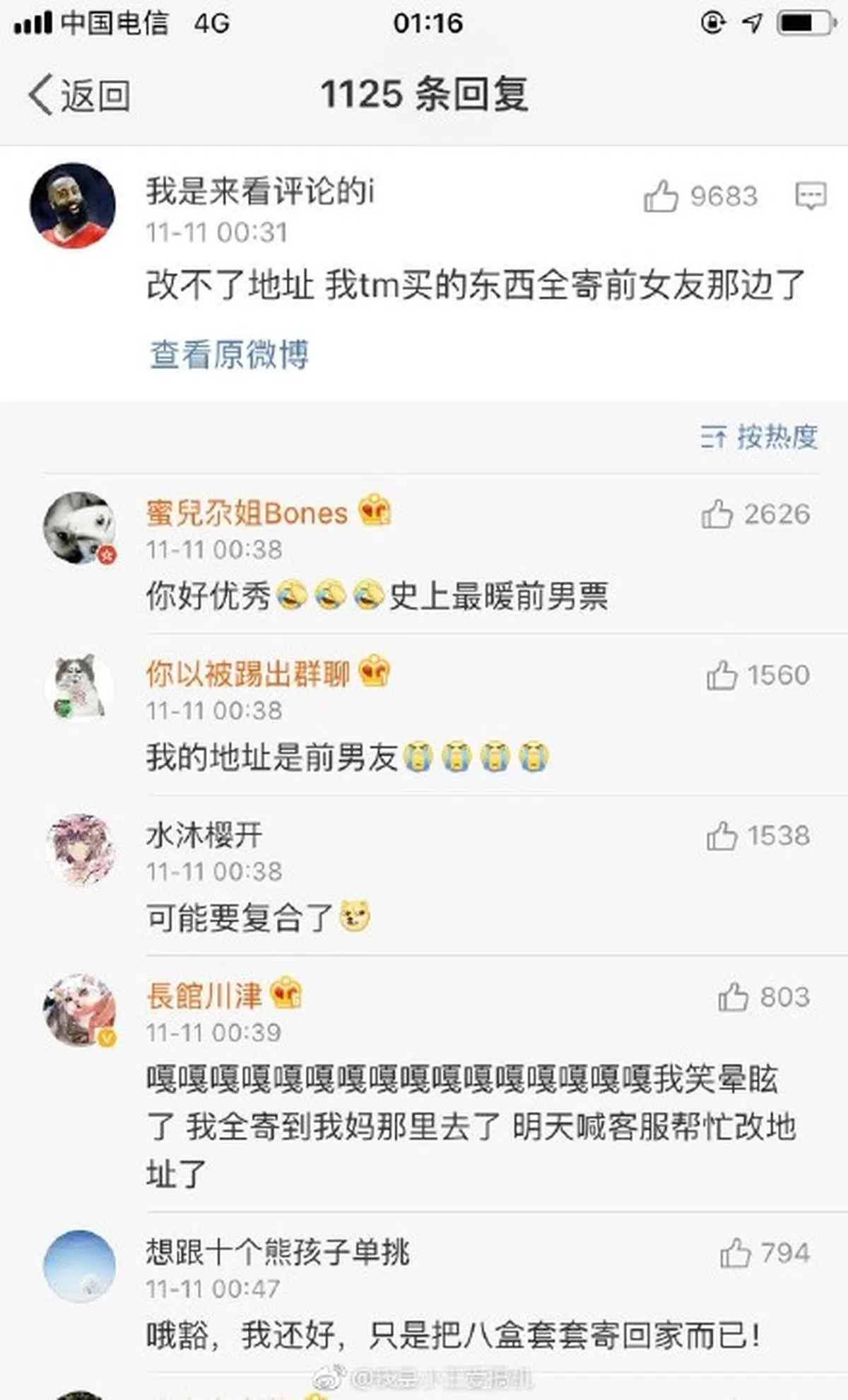Like the comment by 我是来看评论的i
The image size is (848, 1400).
click(x=661, y=196)
